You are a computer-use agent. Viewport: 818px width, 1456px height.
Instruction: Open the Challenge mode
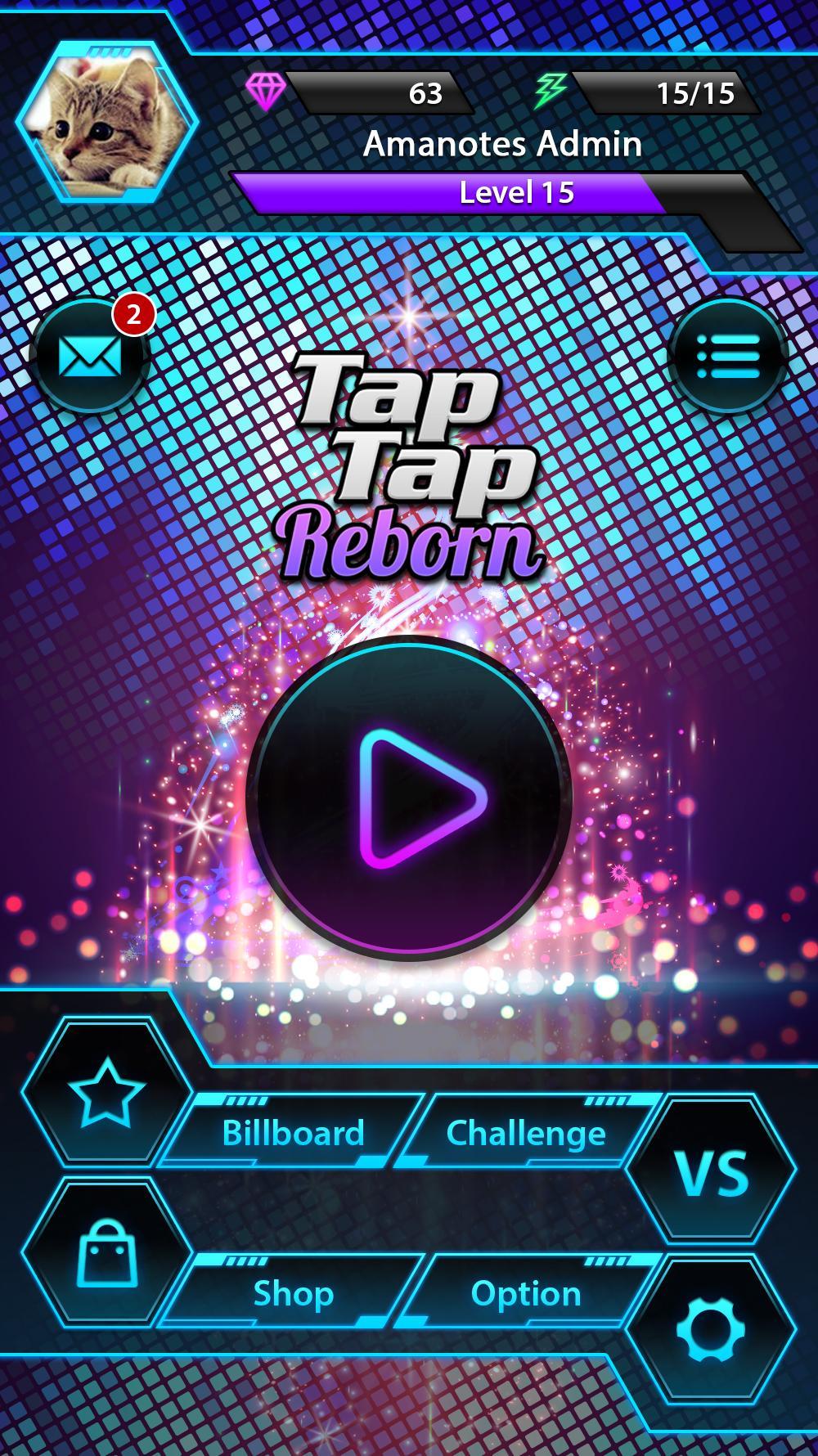[x=526, y=1134]
